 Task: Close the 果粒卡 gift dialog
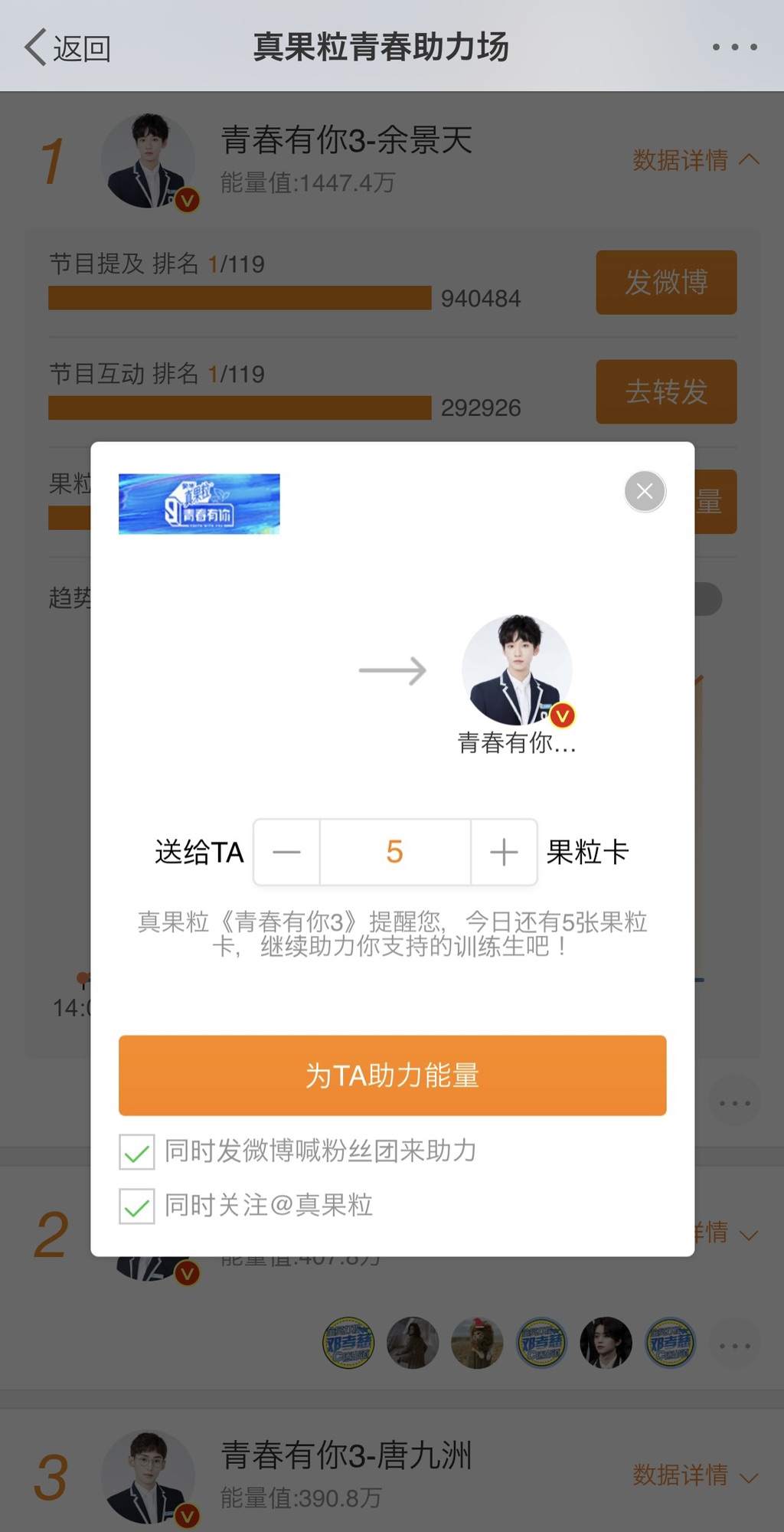tap(645, 491)
